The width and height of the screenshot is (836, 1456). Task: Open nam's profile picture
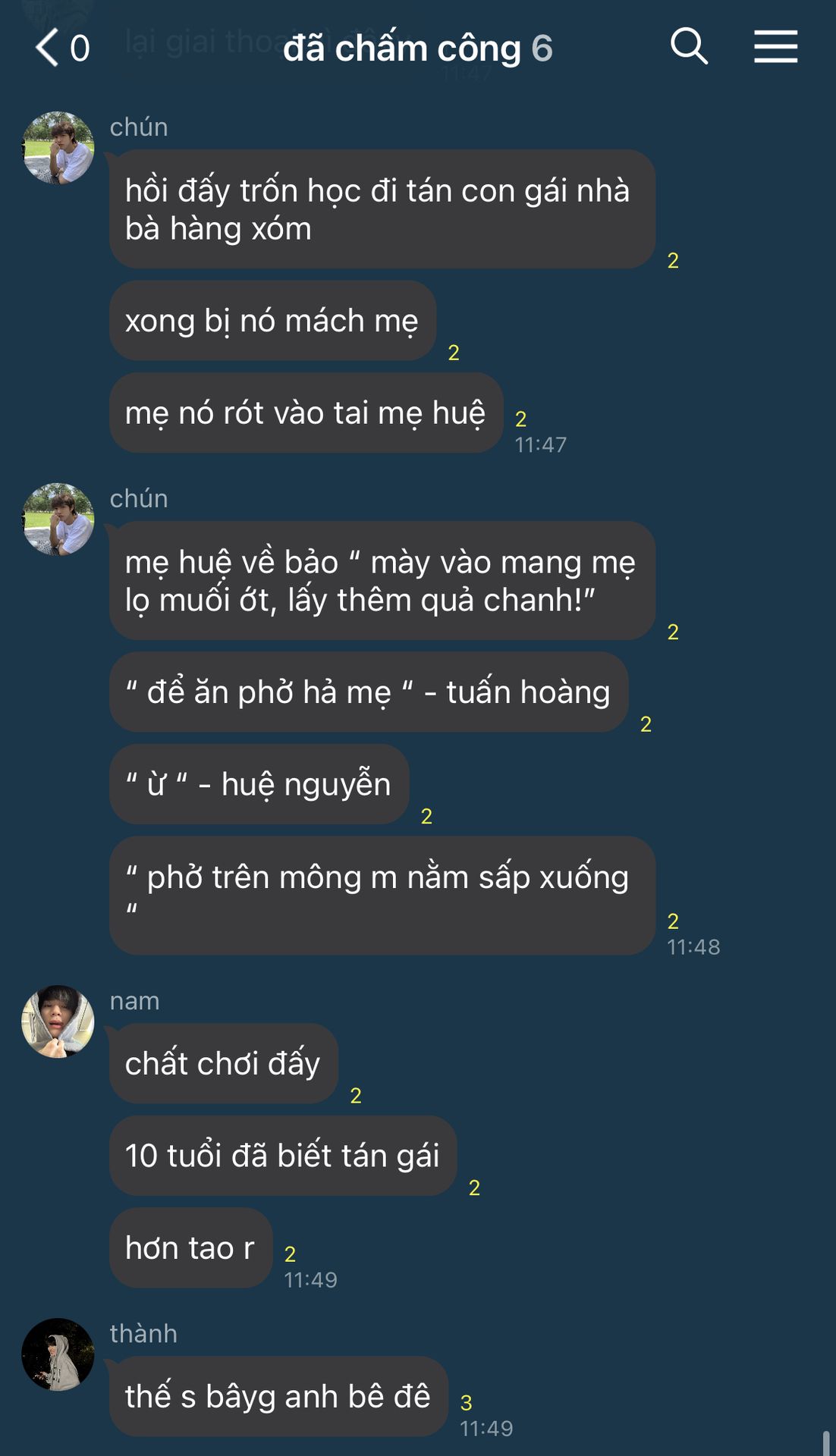pos(58,1021)
